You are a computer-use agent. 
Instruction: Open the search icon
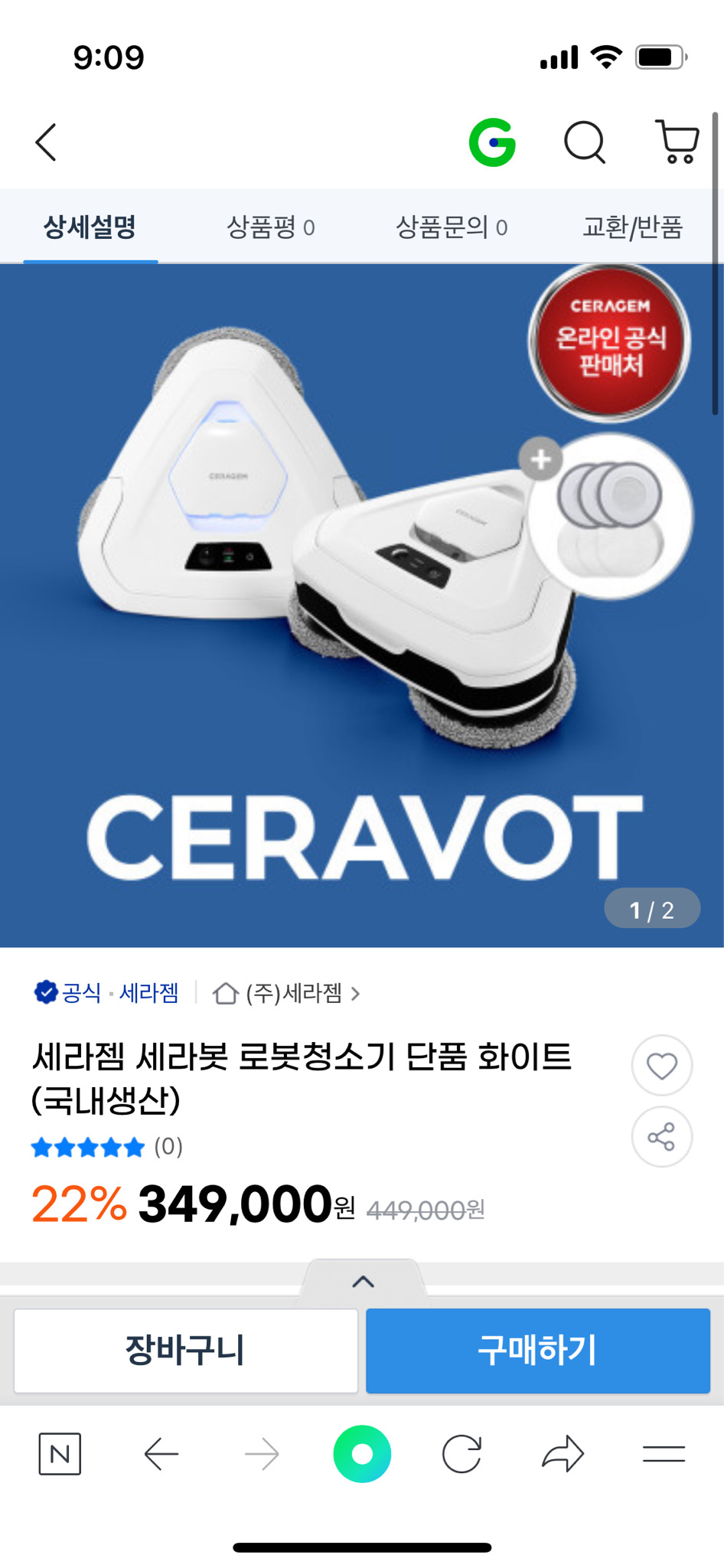click(x=585, y=142)
